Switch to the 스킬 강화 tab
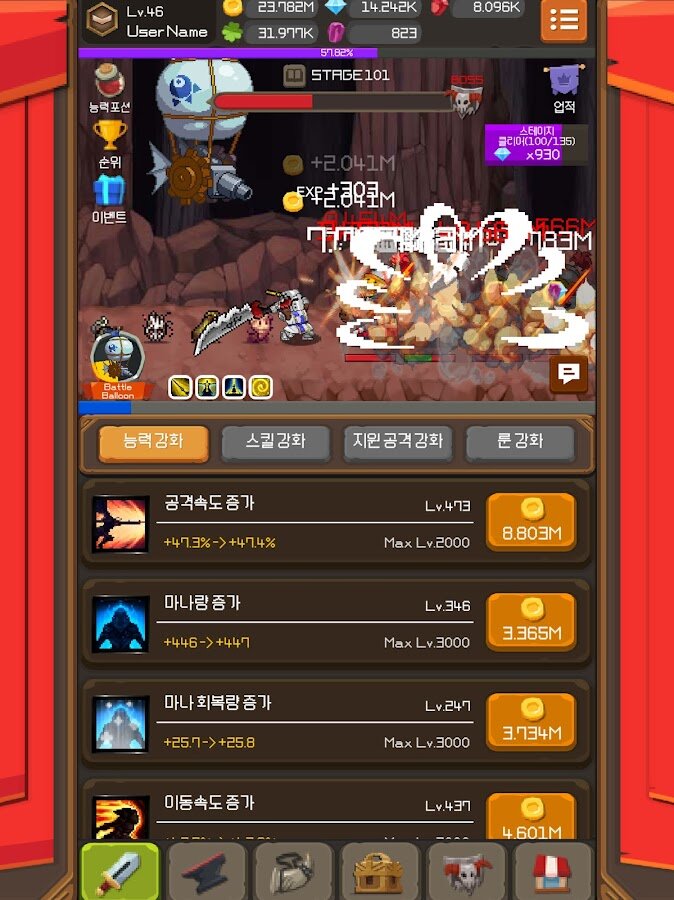Viewport: 674px width, 900px height. point(275,441)
